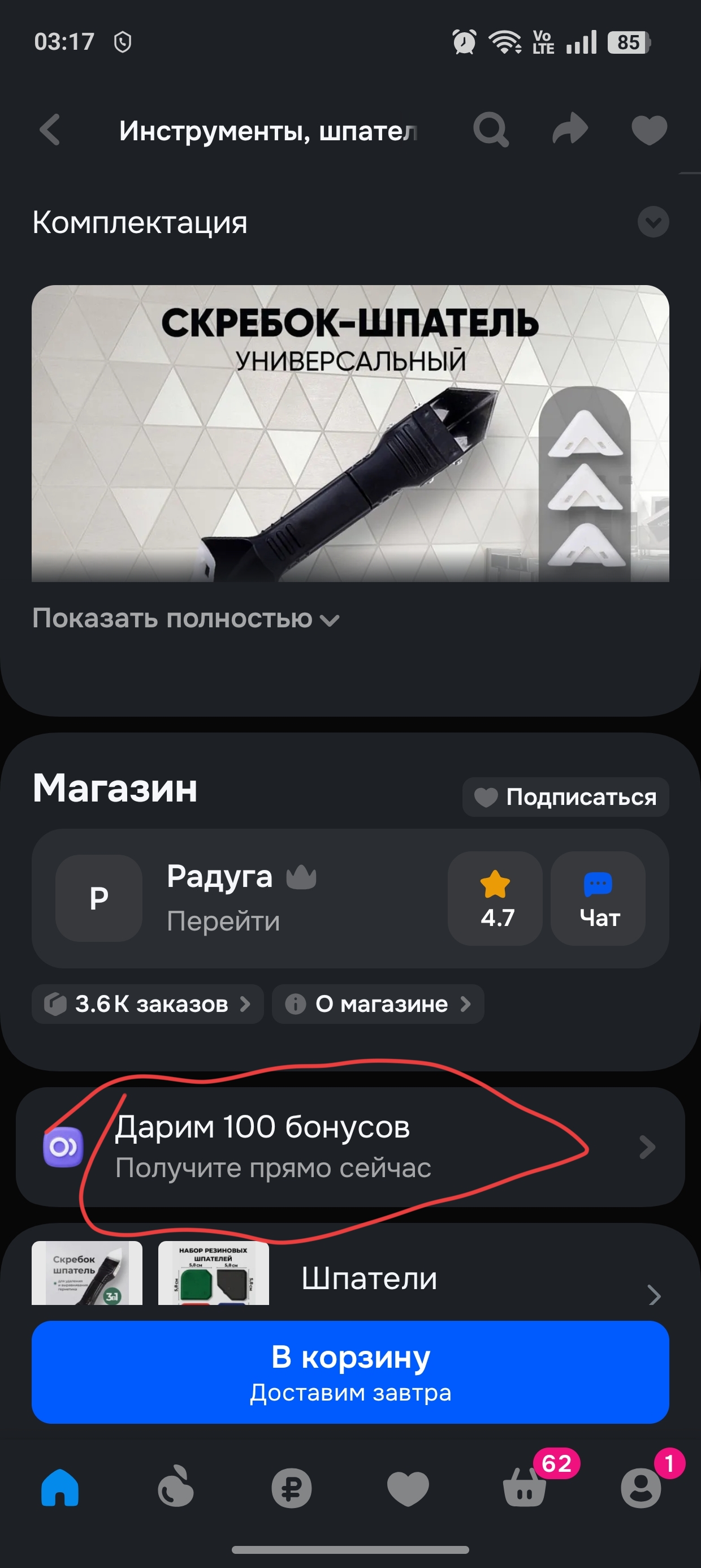Go back from the product page

click(50, 130)
